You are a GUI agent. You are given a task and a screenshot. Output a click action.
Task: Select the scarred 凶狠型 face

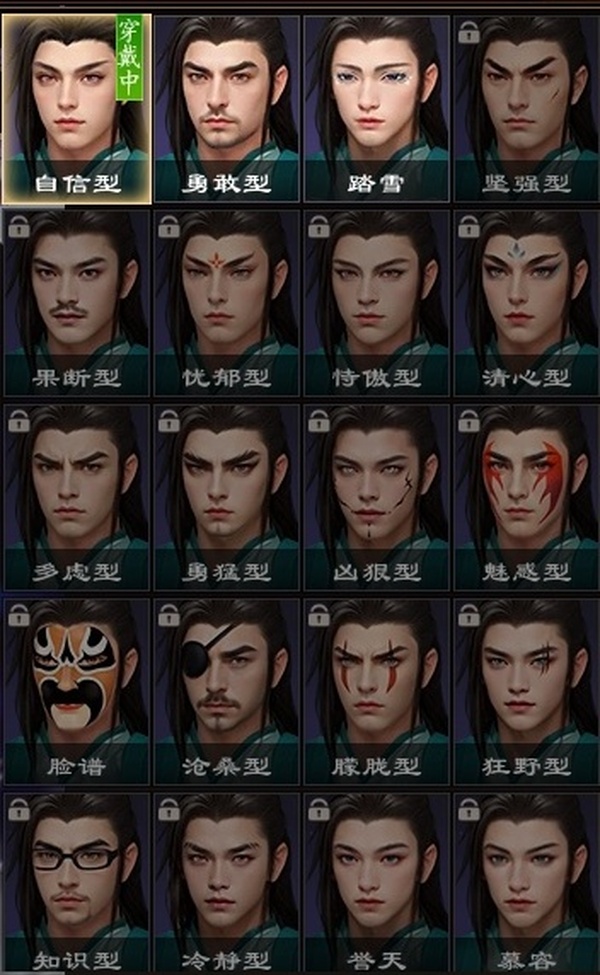tap(377, 495)
